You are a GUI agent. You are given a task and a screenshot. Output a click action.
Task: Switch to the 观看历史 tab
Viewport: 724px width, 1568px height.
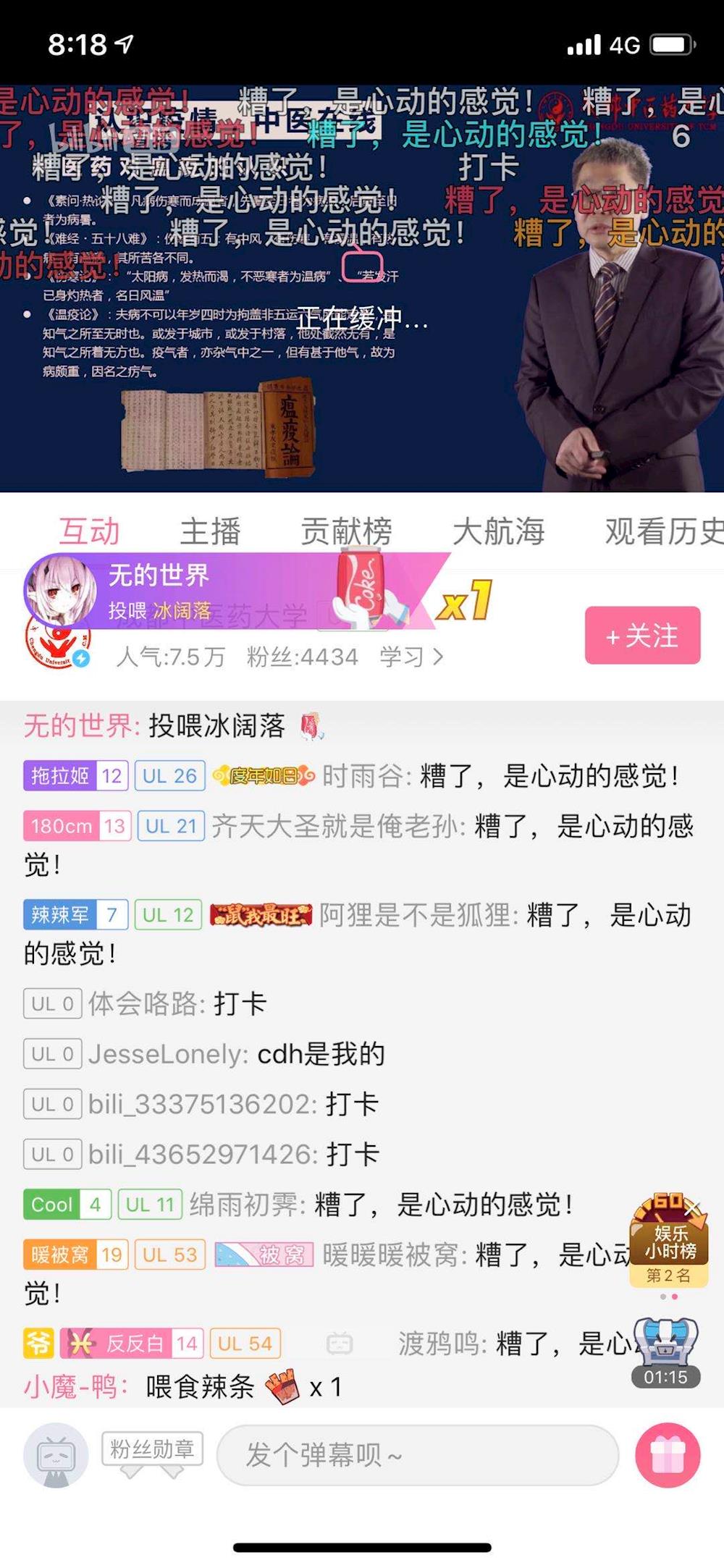tap(662, 532)
